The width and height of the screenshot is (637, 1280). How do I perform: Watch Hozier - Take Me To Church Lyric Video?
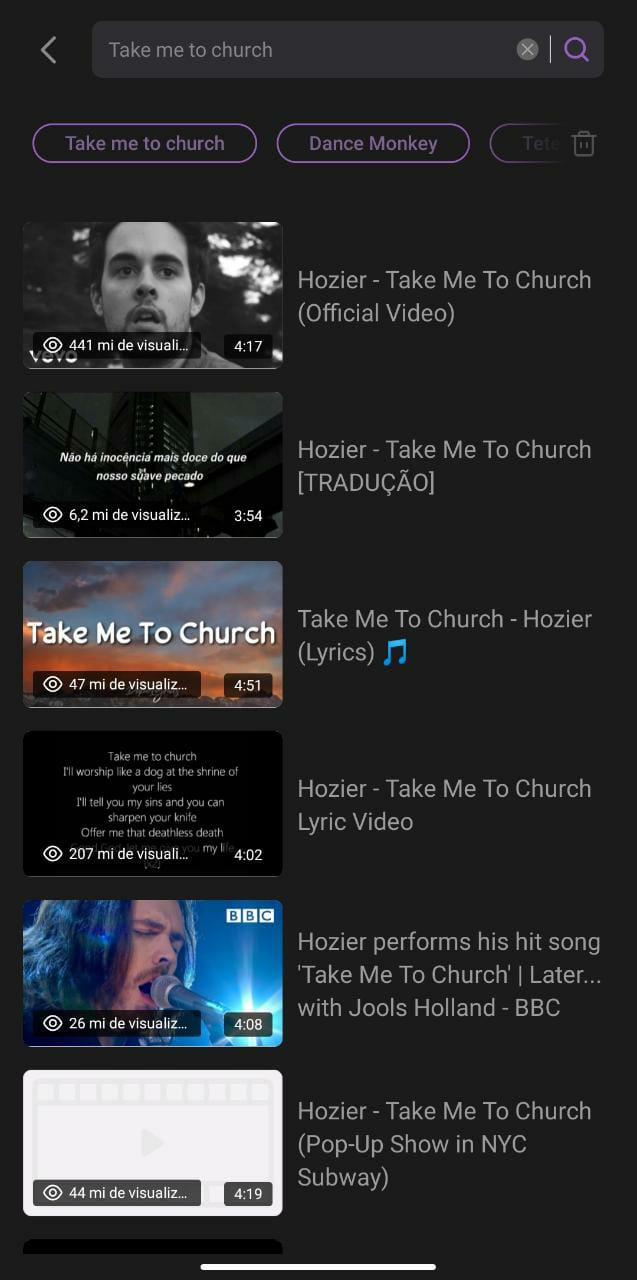click(153, 804)
